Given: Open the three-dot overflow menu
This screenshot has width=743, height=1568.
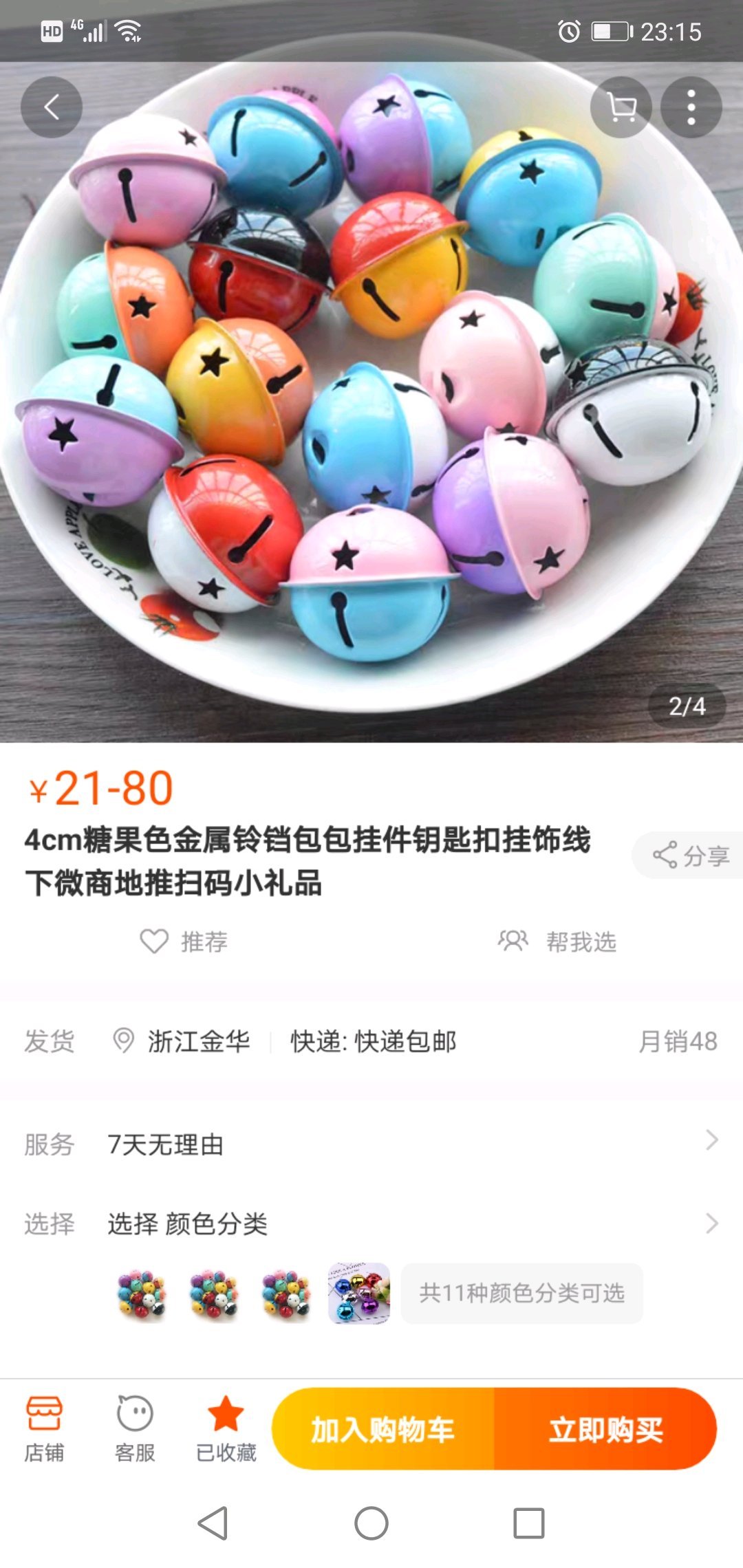Looking at the screenshot, I should point(691,107).
